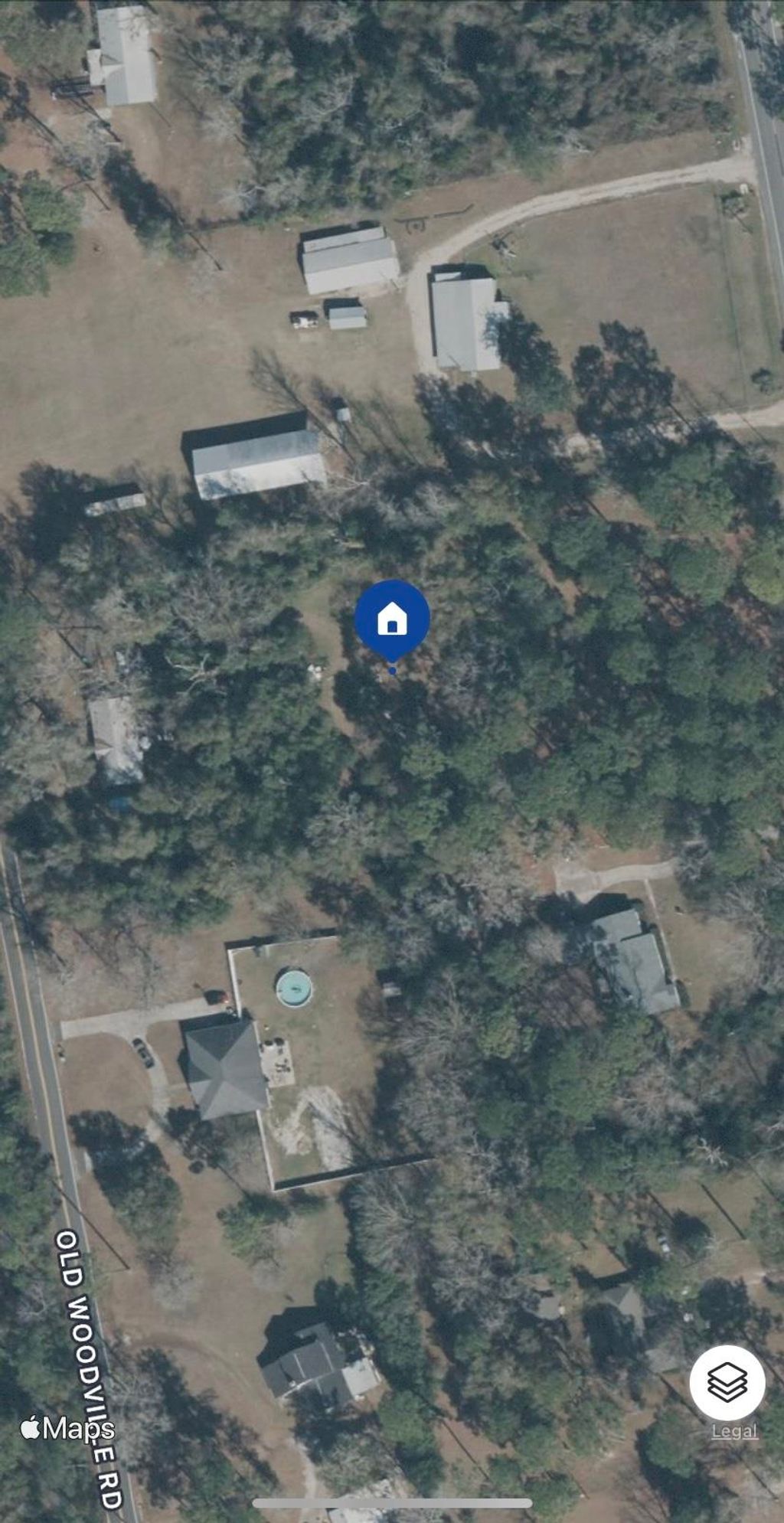Screen dimensions: 784x1523
Task: Open the Legal link
Action: [734, 1430]
